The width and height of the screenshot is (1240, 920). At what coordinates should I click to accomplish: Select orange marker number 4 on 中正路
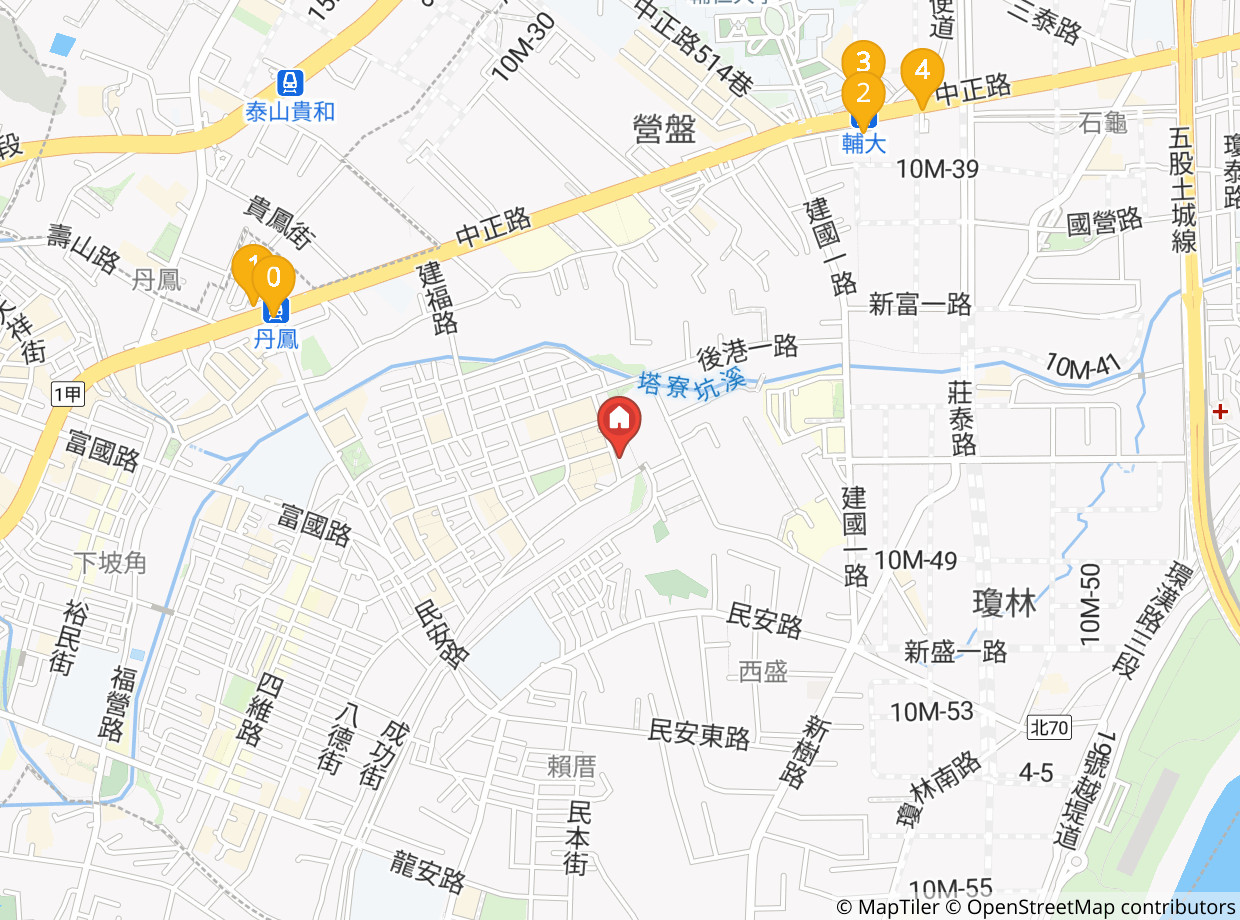(x=922, y=74)
